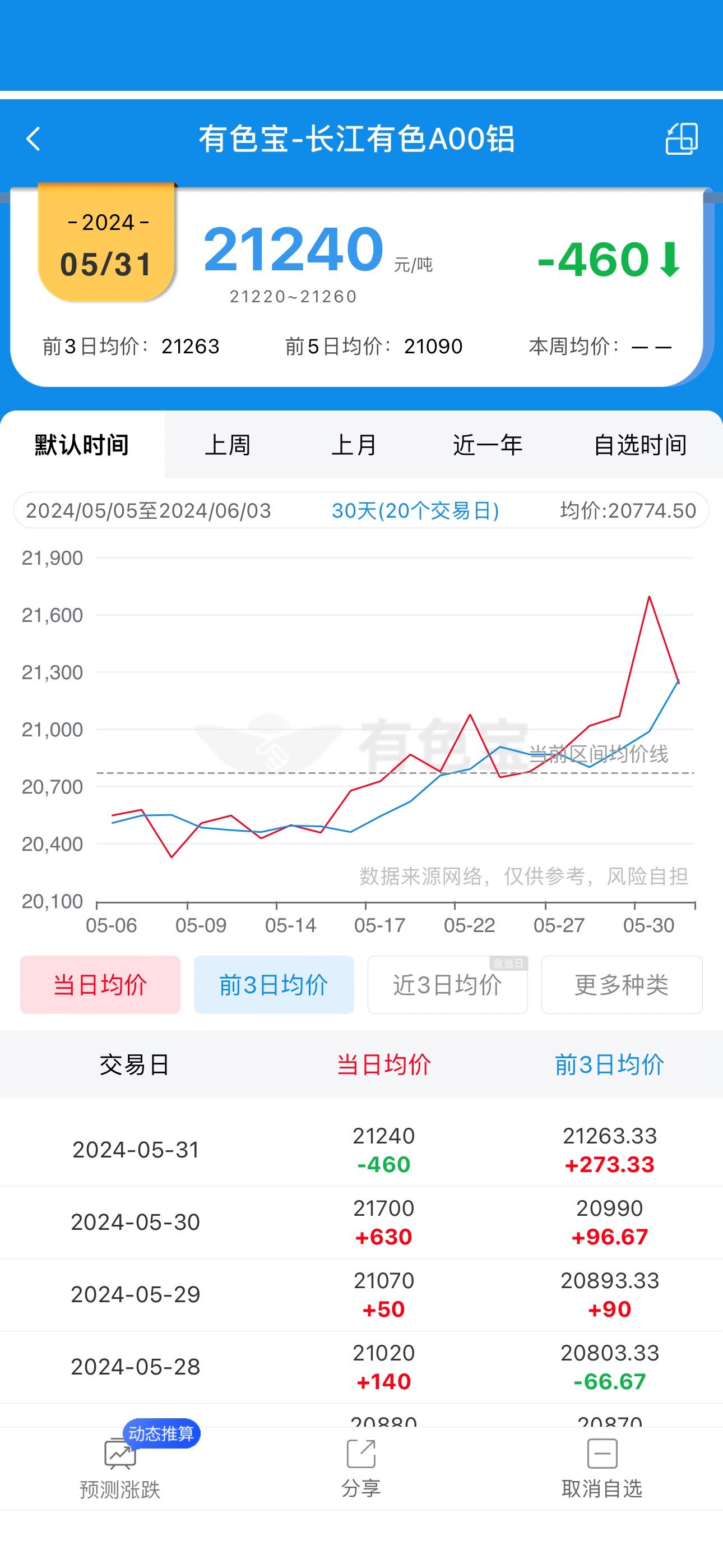Tap 分享 to share this page

[361, 1468]
